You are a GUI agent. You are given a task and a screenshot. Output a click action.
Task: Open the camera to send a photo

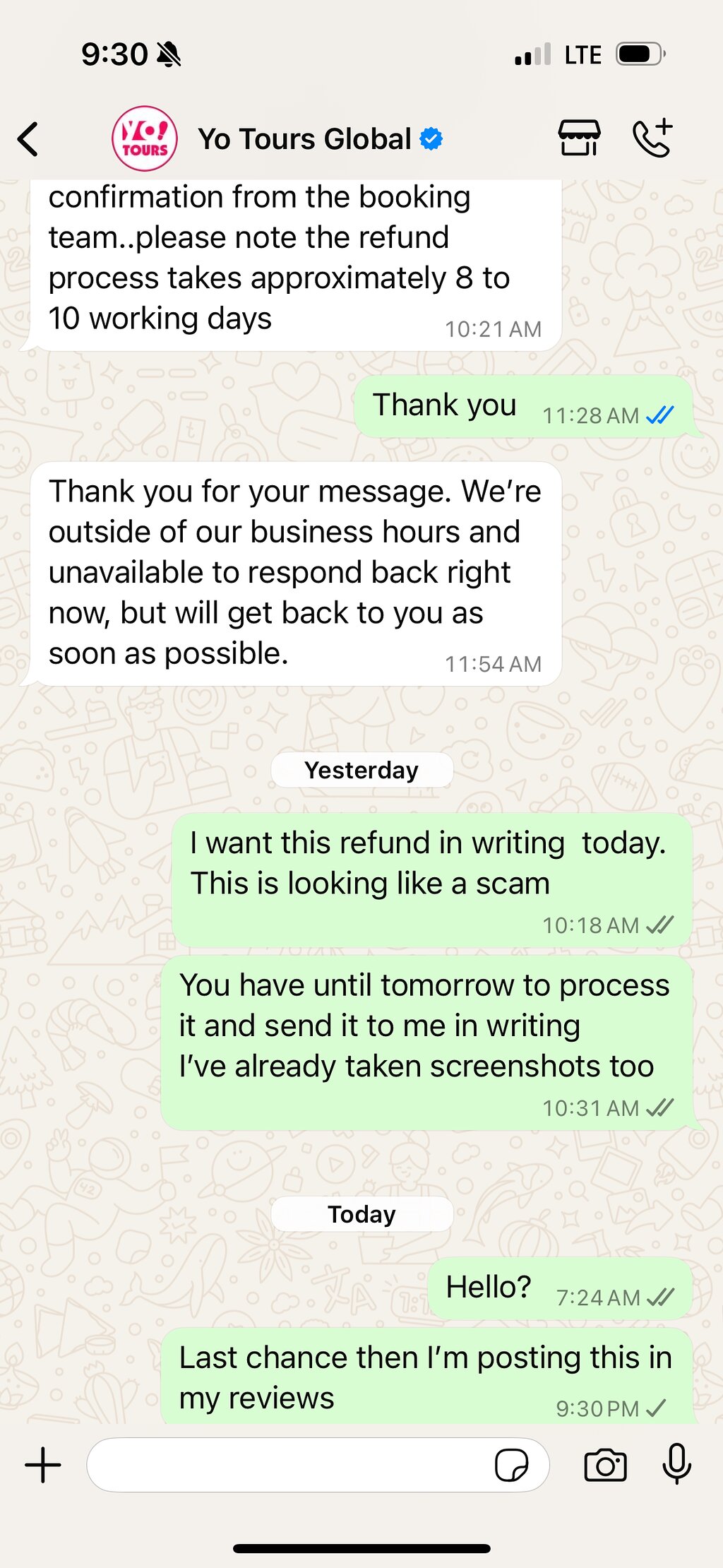[x=605, y=1465]
